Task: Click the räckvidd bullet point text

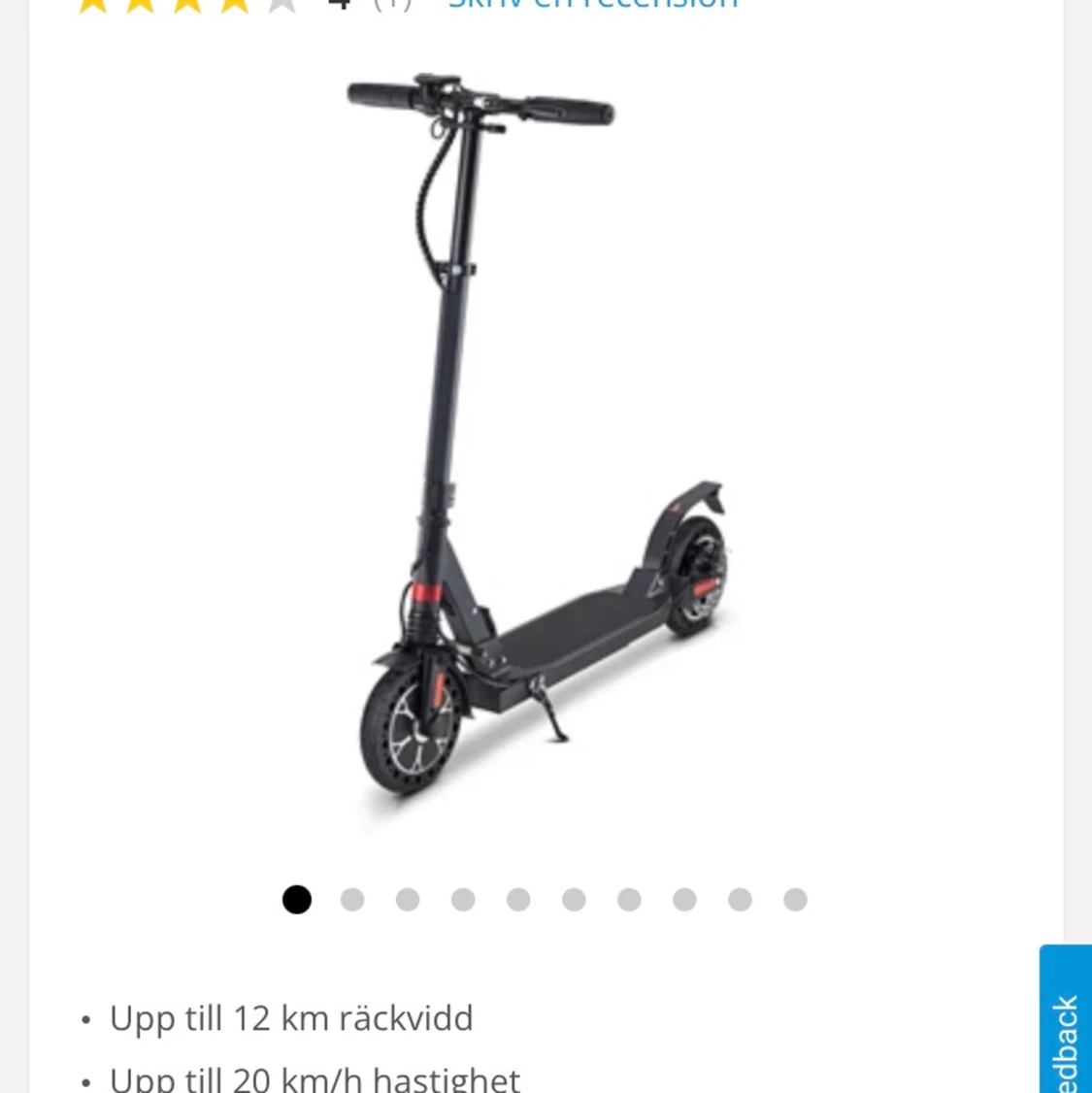Action: (291, 1018)
